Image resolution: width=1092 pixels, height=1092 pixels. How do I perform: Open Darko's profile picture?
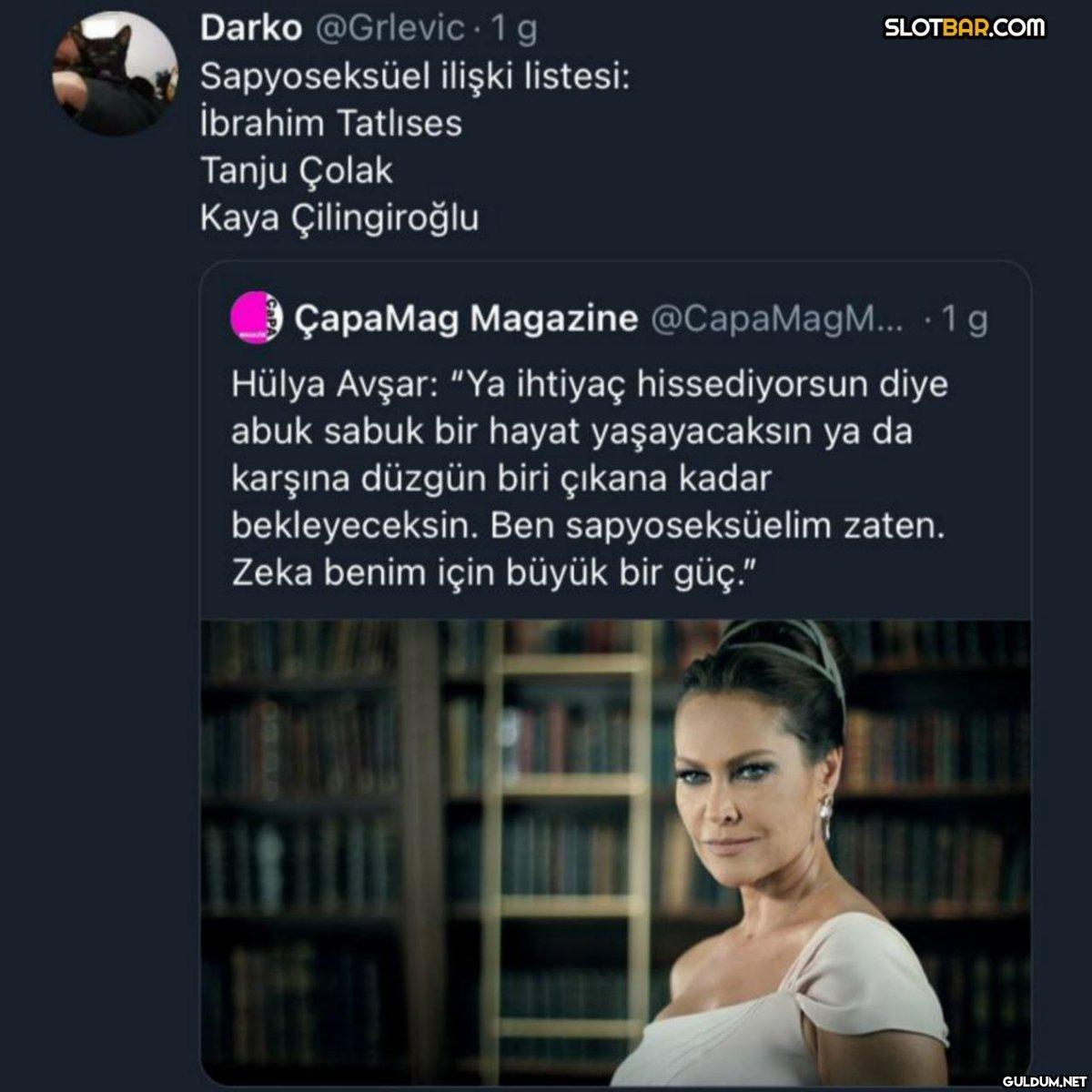[118, 74]
